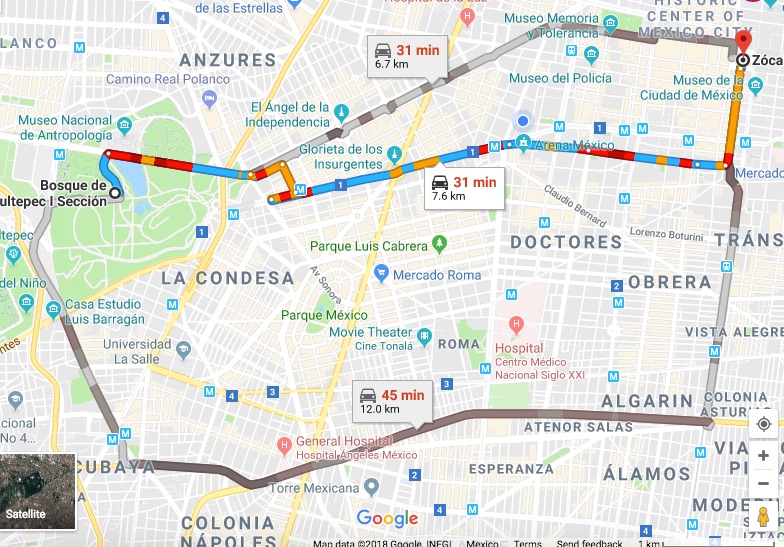Select the 31 min 7.6 km route
Screen dimensions: 784x547
tap(463, 188)
